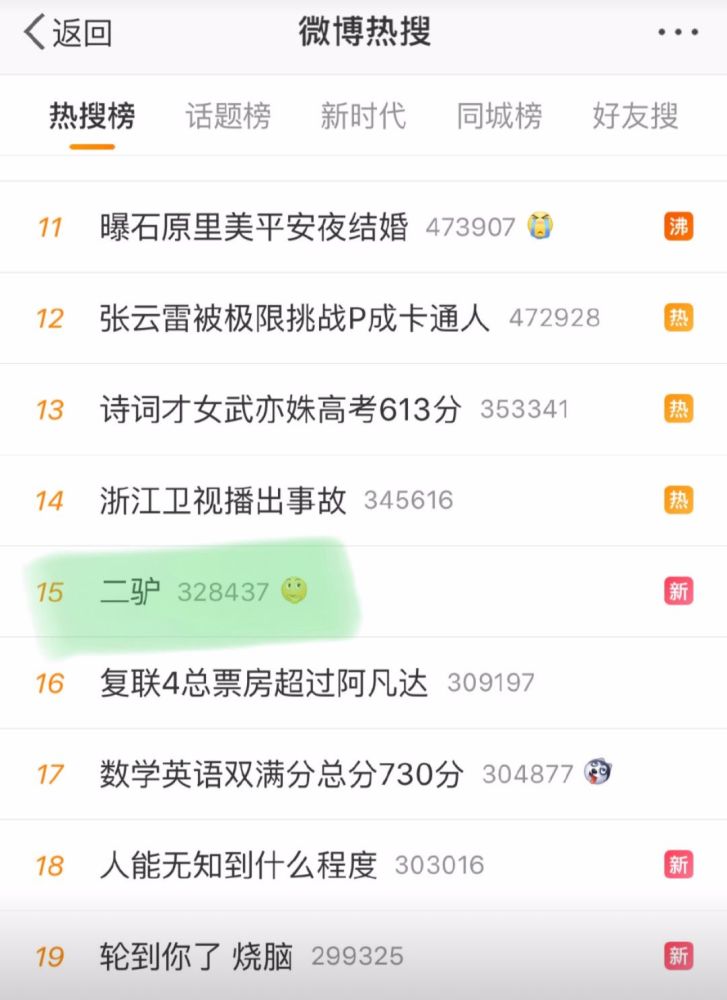
Task: Switch to the 新时代 tab
Action: pos(363,116)
